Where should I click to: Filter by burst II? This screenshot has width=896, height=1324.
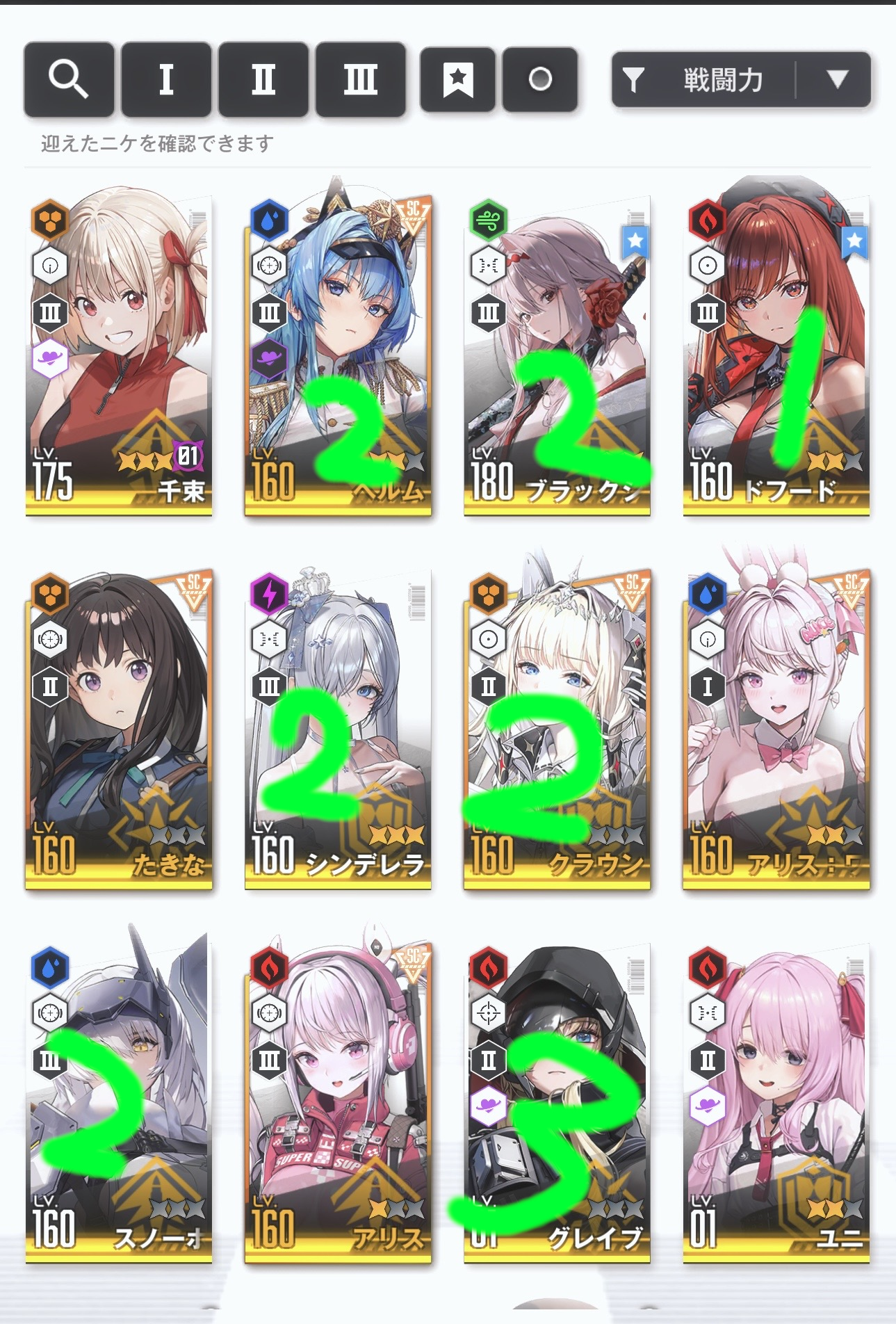263,79
